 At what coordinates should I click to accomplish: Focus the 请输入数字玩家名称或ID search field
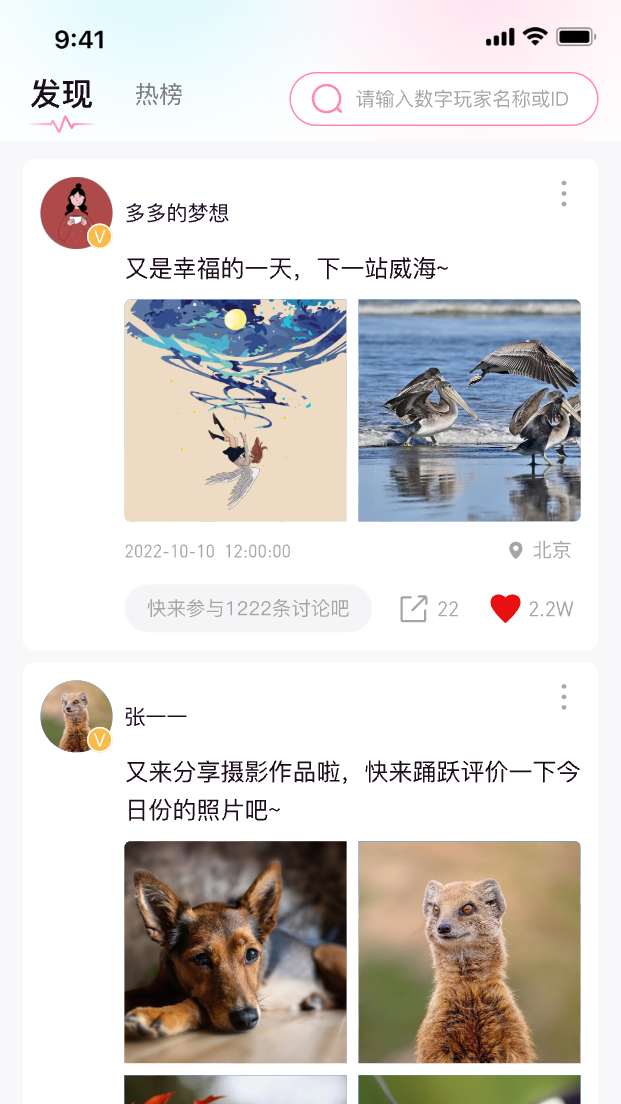pyautogui.click(x=460, y=99)
